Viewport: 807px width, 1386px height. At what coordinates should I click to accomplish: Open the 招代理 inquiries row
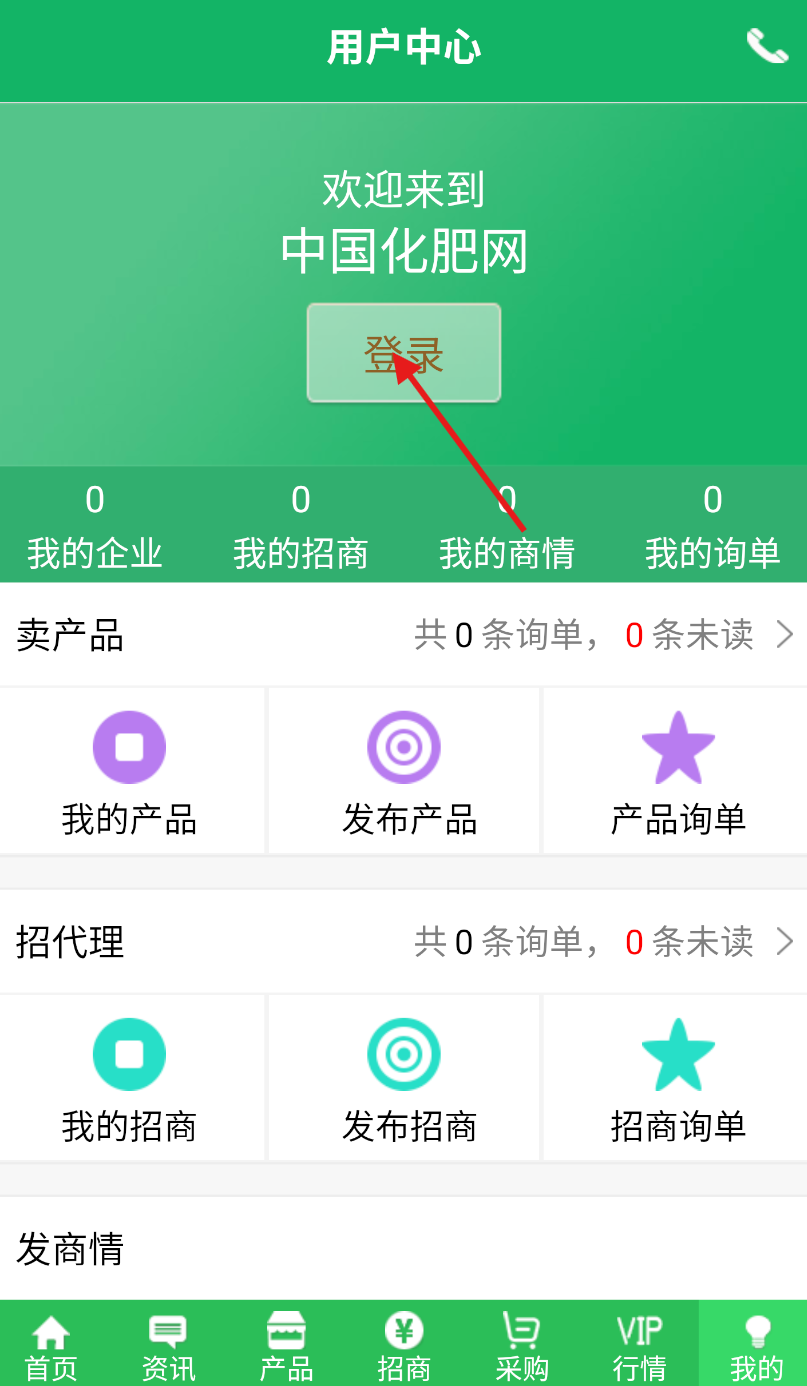[x=403, y=942]
